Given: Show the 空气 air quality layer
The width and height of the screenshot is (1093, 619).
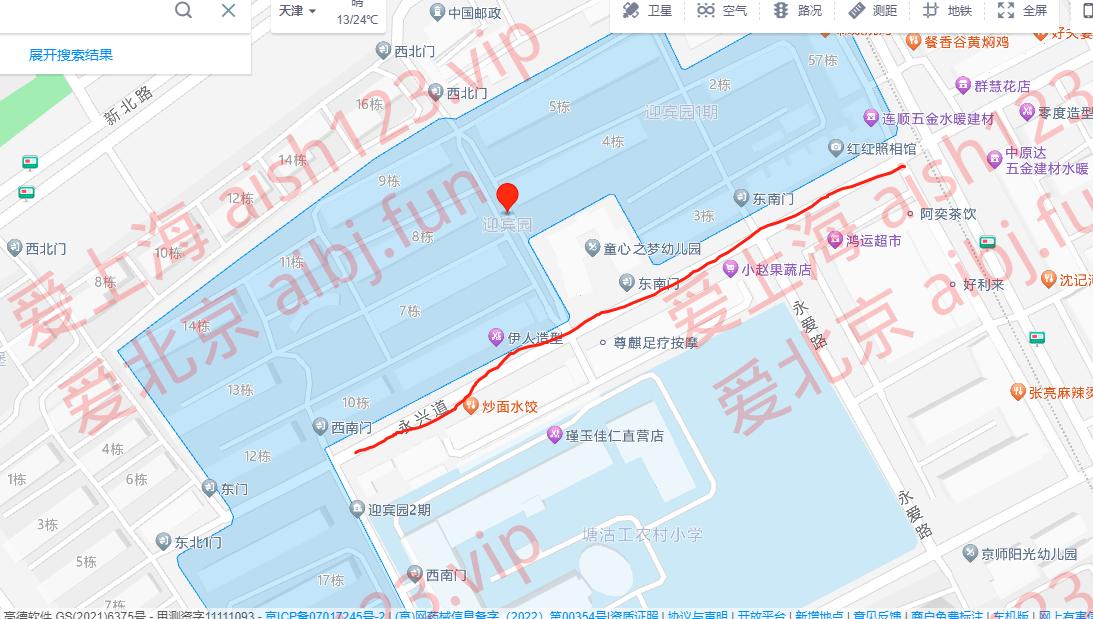Looking at the screenshot, I should coord(723,11).
